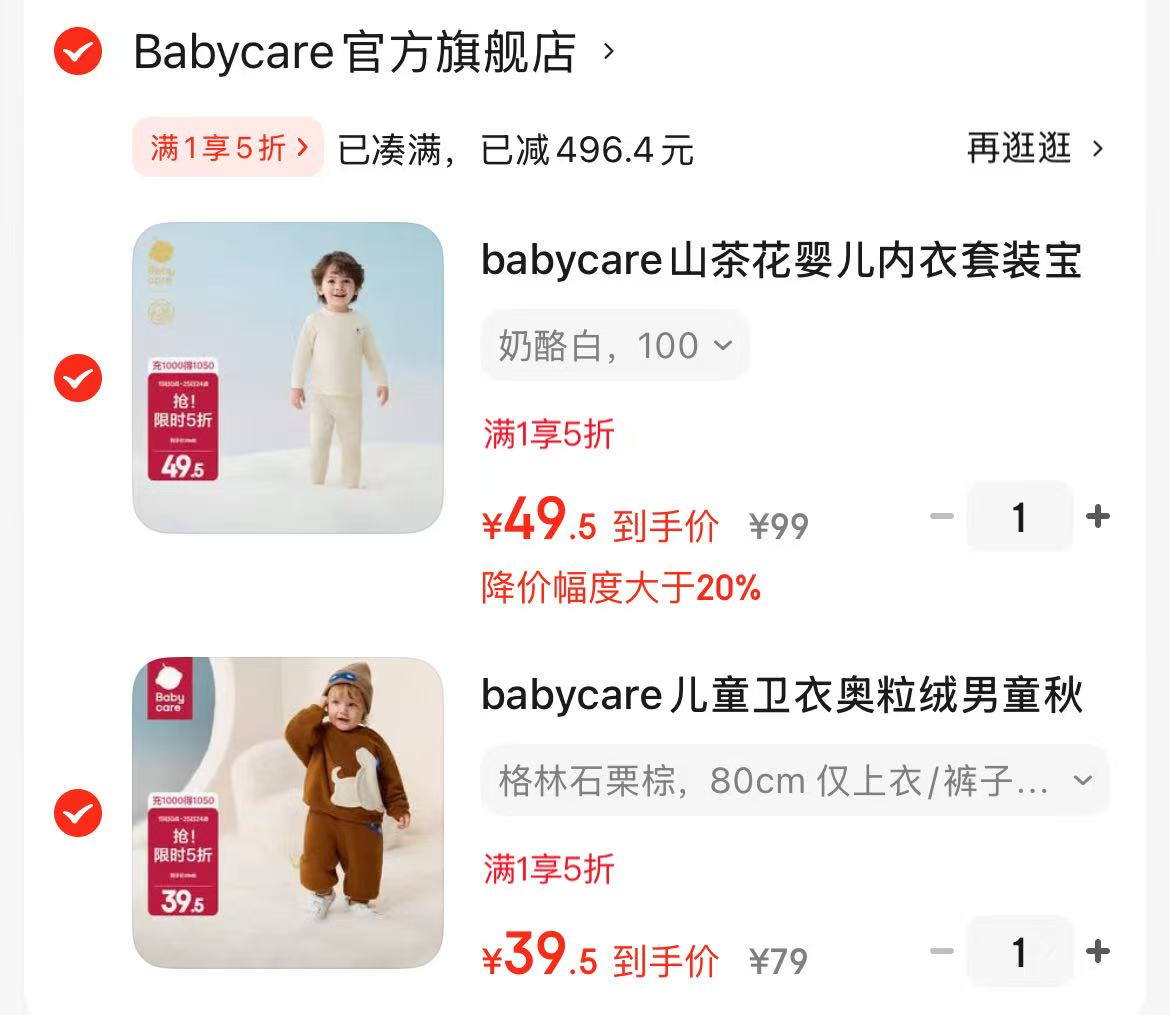Decrease quantity of 儿童卫衣奥粒绒

pos(941,952)
